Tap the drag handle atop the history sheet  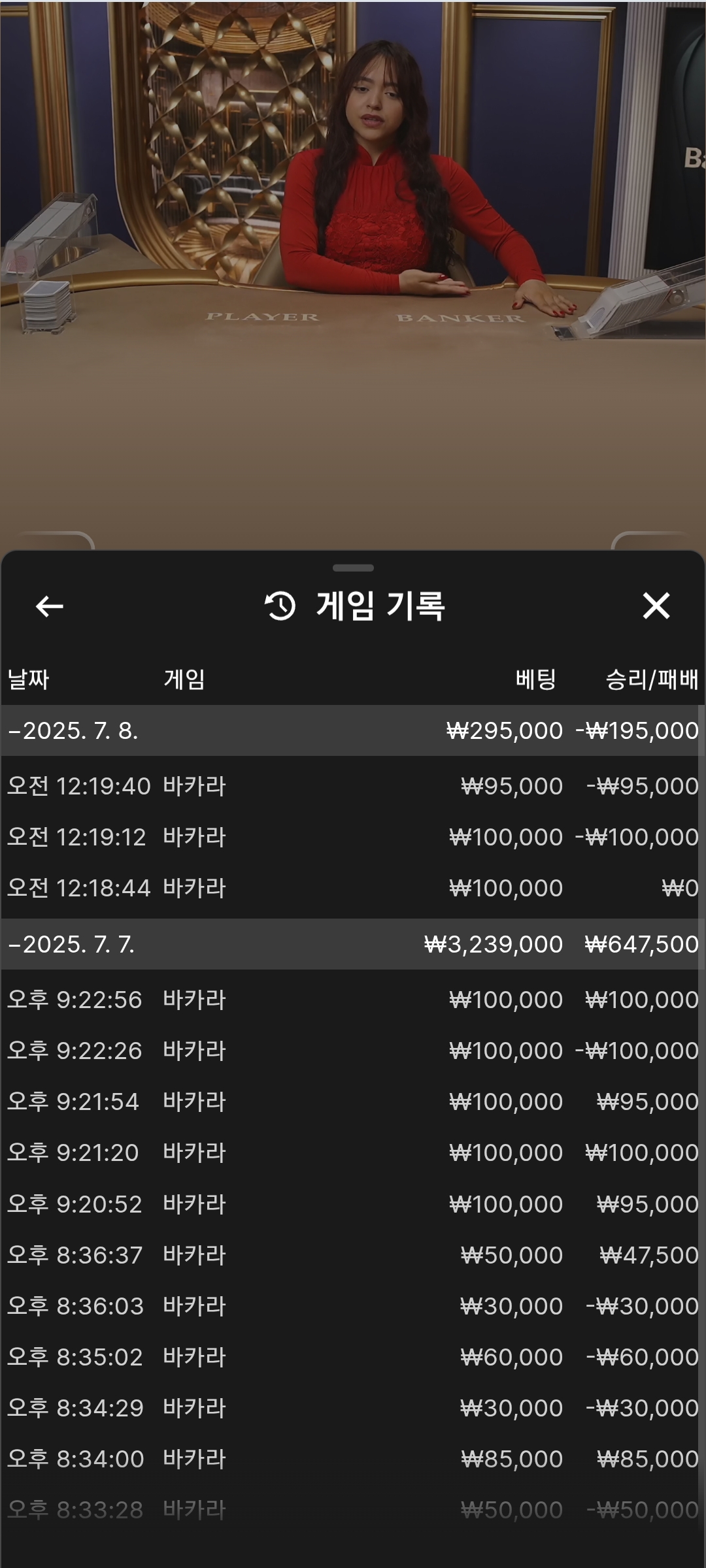coord(353,568)
